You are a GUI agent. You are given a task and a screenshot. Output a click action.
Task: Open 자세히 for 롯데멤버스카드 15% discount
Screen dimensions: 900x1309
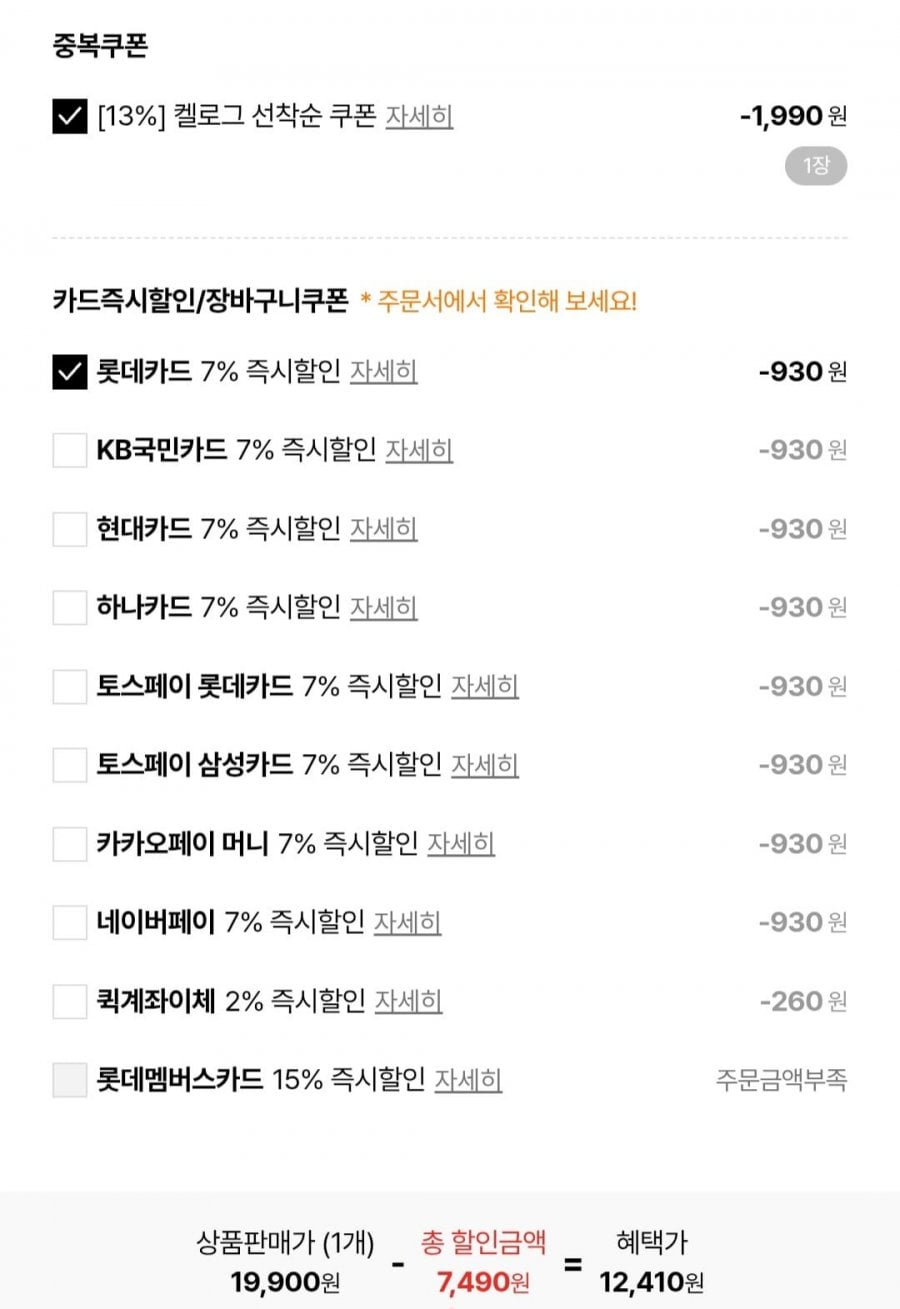click(x=468, y=1080)
